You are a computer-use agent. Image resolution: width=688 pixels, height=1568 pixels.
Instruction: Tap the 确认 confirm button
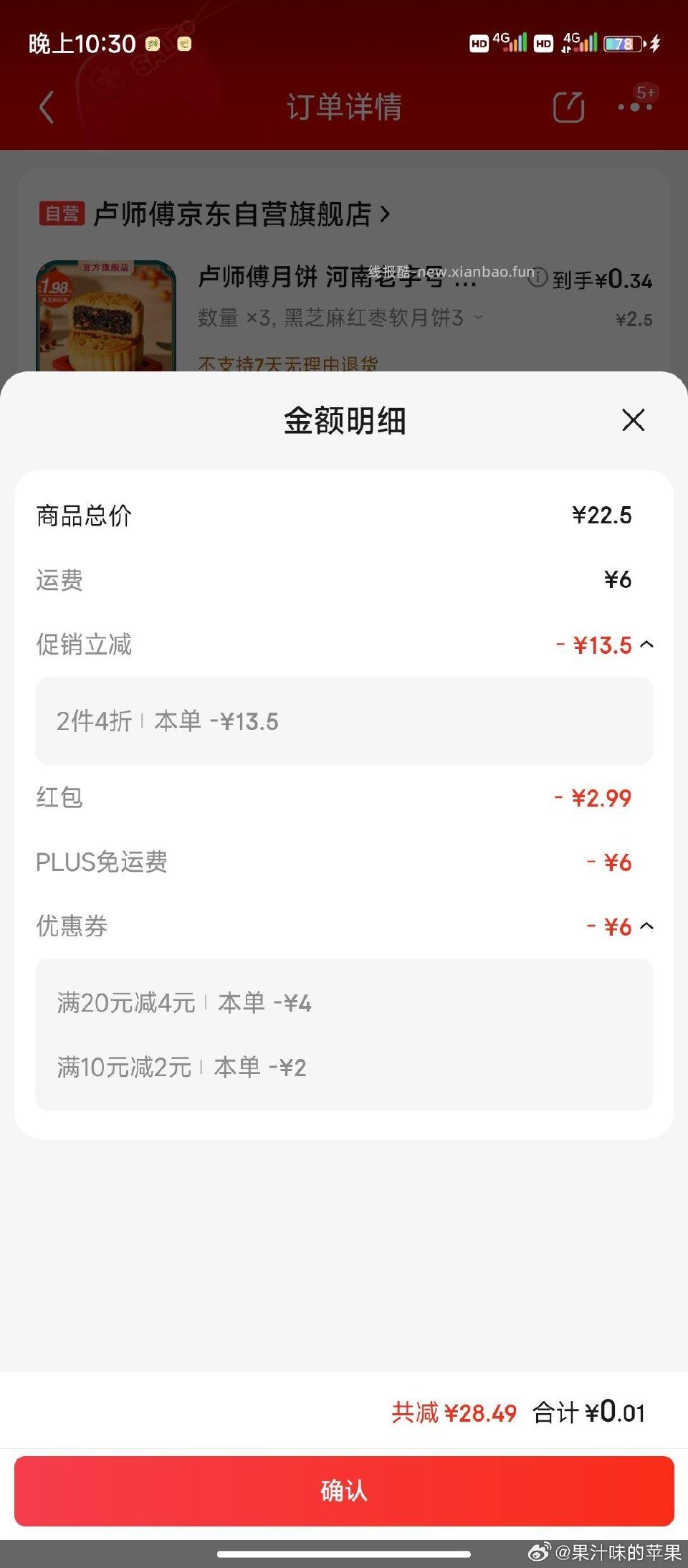click(x=344, y=1493)
